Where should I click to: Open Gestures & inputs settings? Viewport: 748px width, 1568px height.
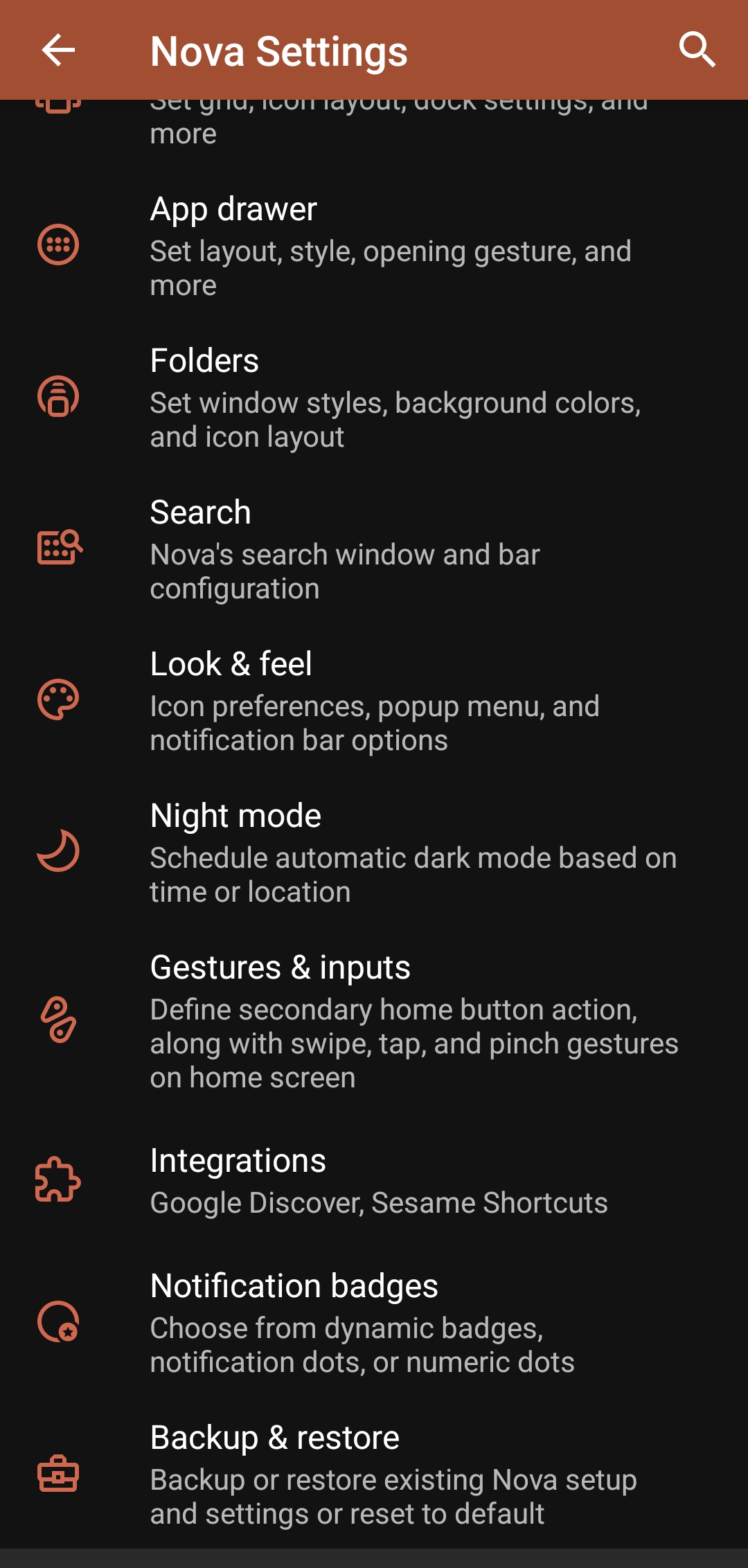[x=374, y=1021]
